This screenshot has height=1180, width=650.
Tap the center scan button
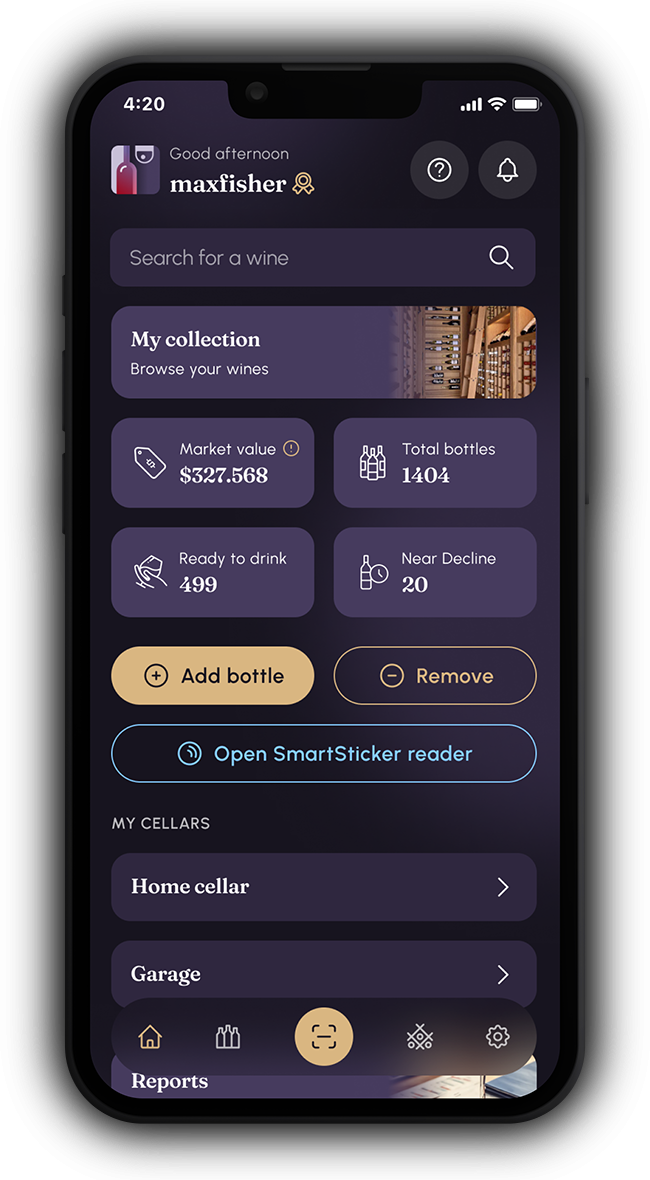click(x=323, y=1037)
